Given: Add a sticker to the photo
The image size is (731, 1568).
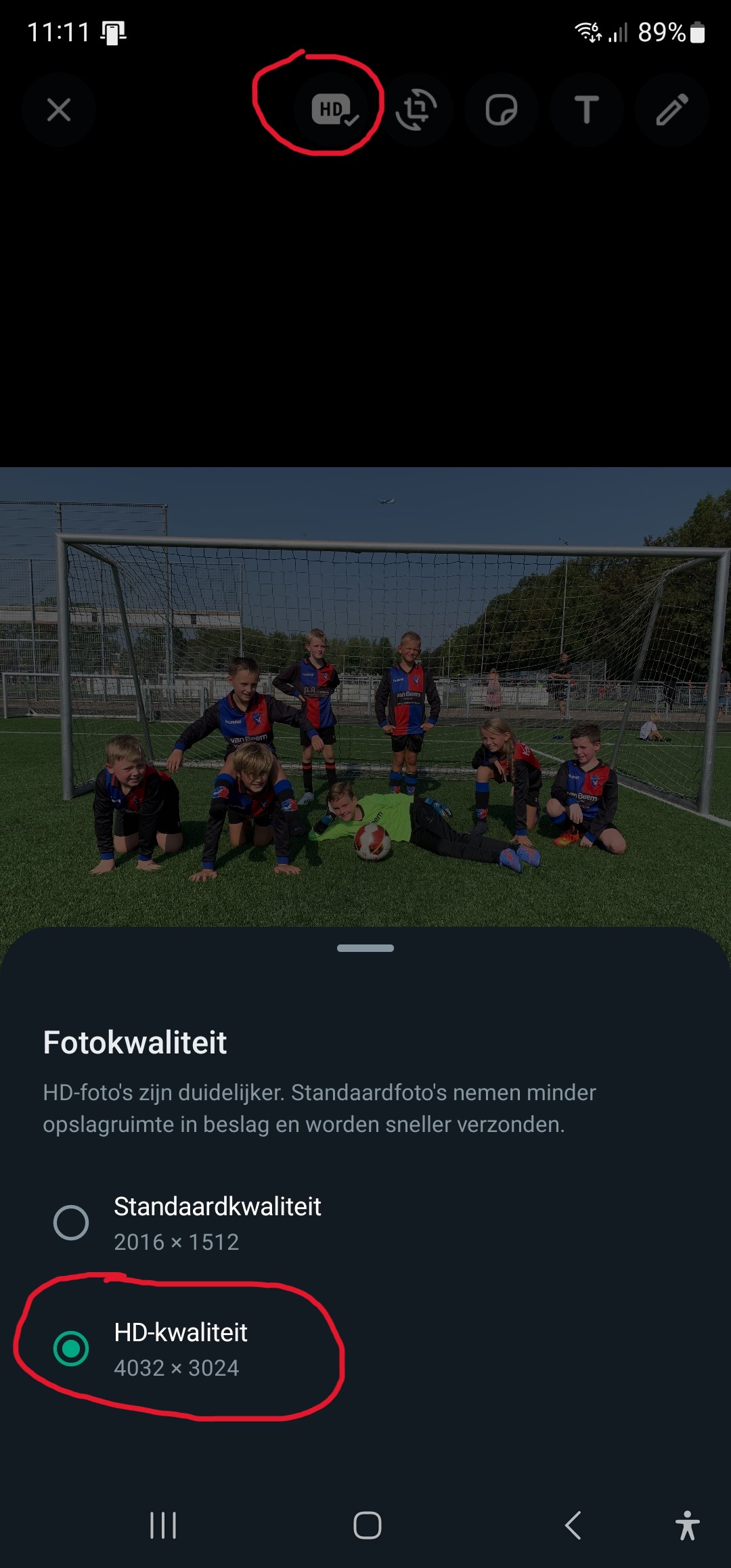Looking at the screenshot, I should pyautogui.click(x=502, y=110).
